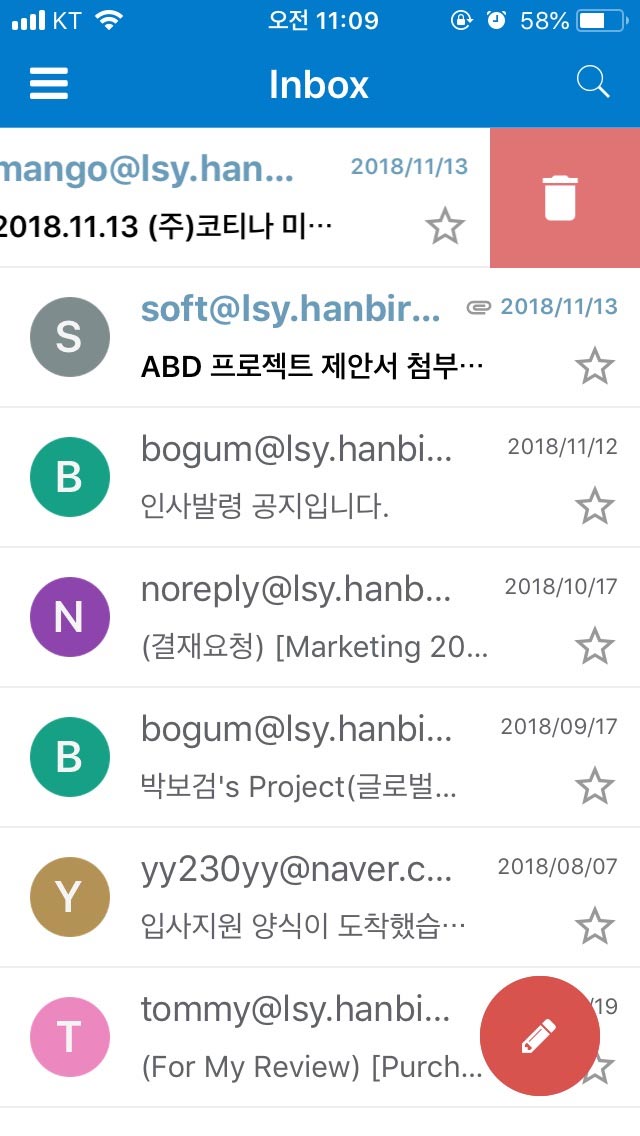The width and height of the screenshot is (640, 1136).
Task: Open the (결재요청) Marketing email from noreply
Action: (320, 617)
